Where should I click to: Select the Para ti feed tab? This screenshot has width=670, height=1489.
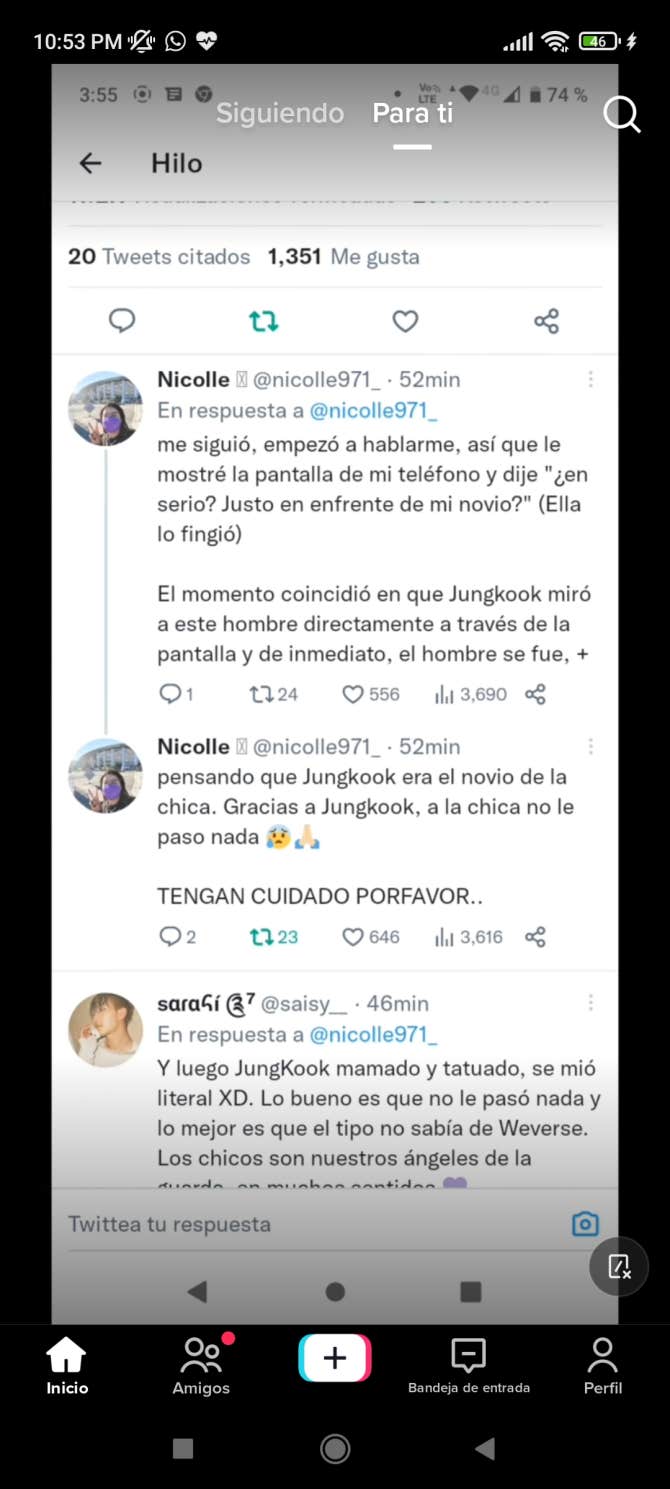click(412, 114)
